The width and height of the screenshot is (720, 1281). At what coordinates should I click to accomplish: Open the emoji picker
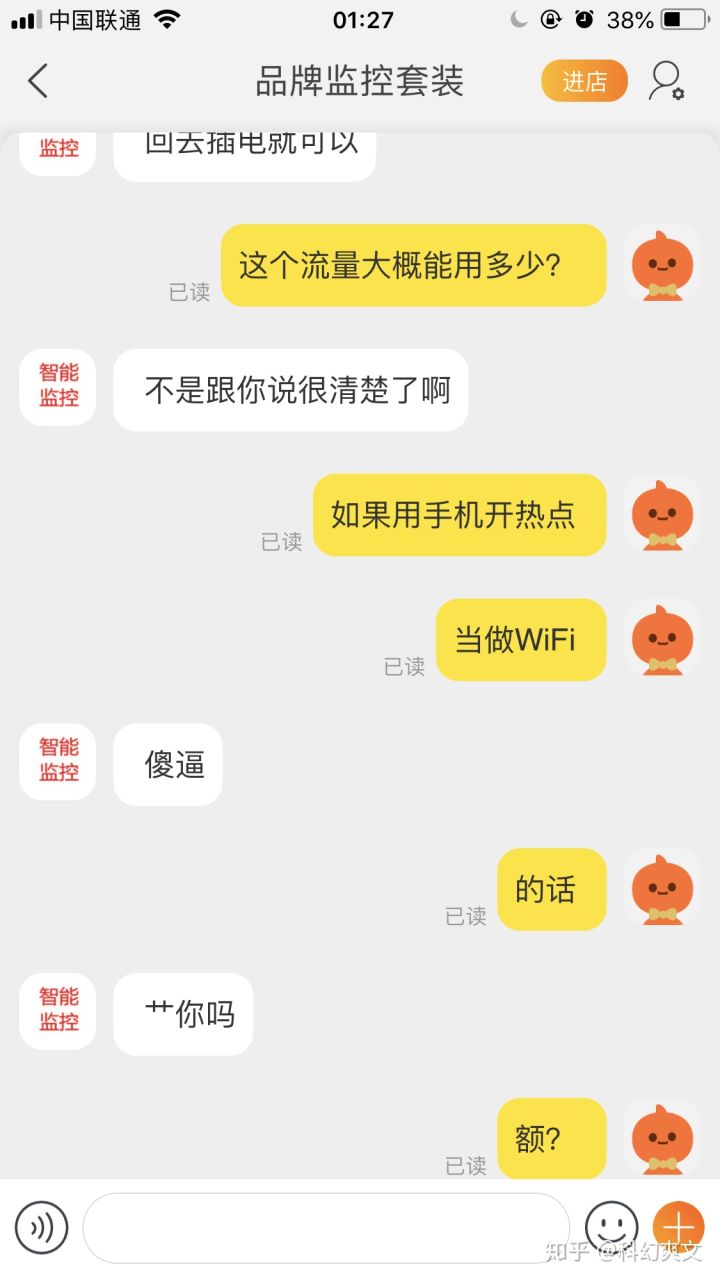pos(611,1227)
